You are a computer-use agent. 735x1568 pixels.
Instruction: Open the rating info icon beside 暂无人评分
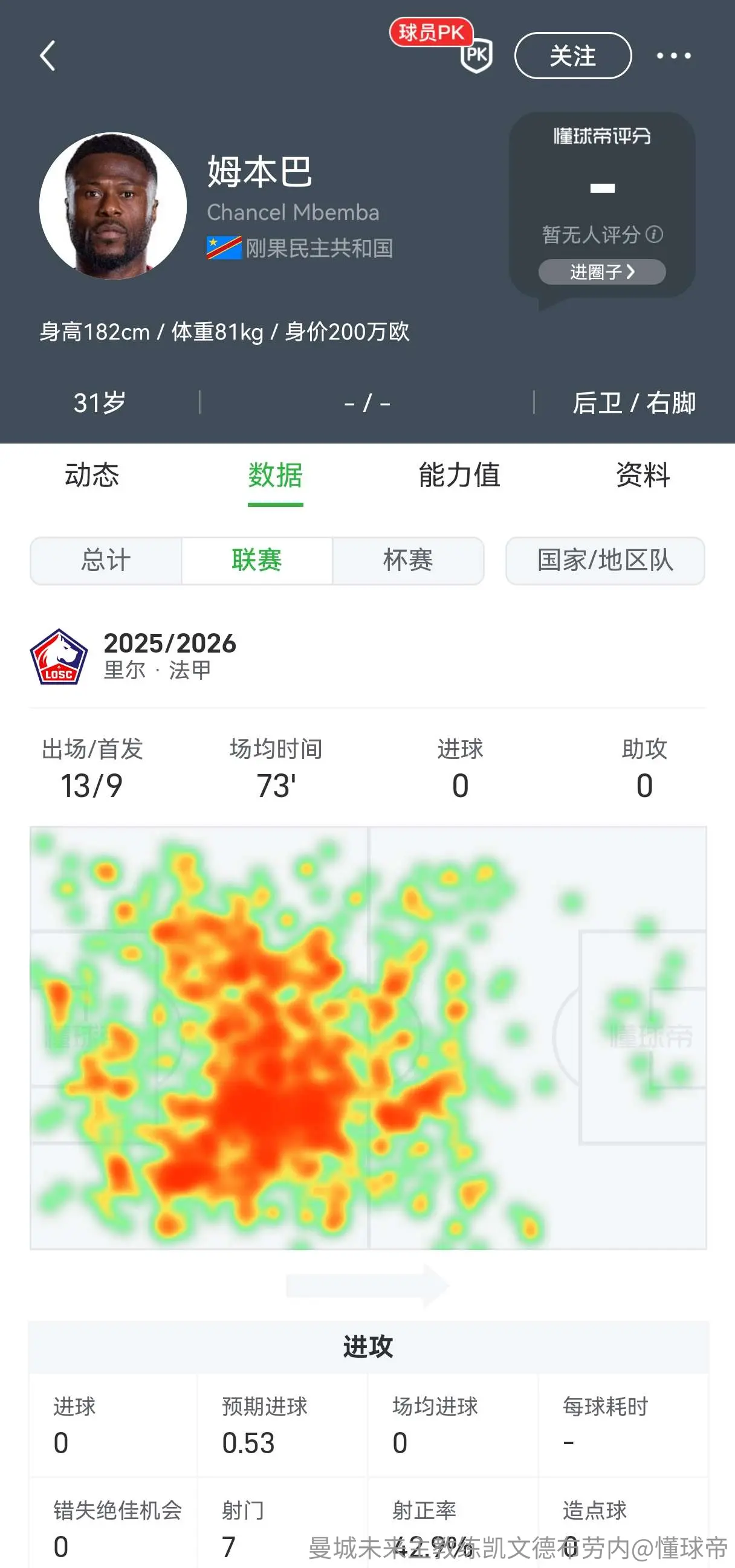coord(654,234)
